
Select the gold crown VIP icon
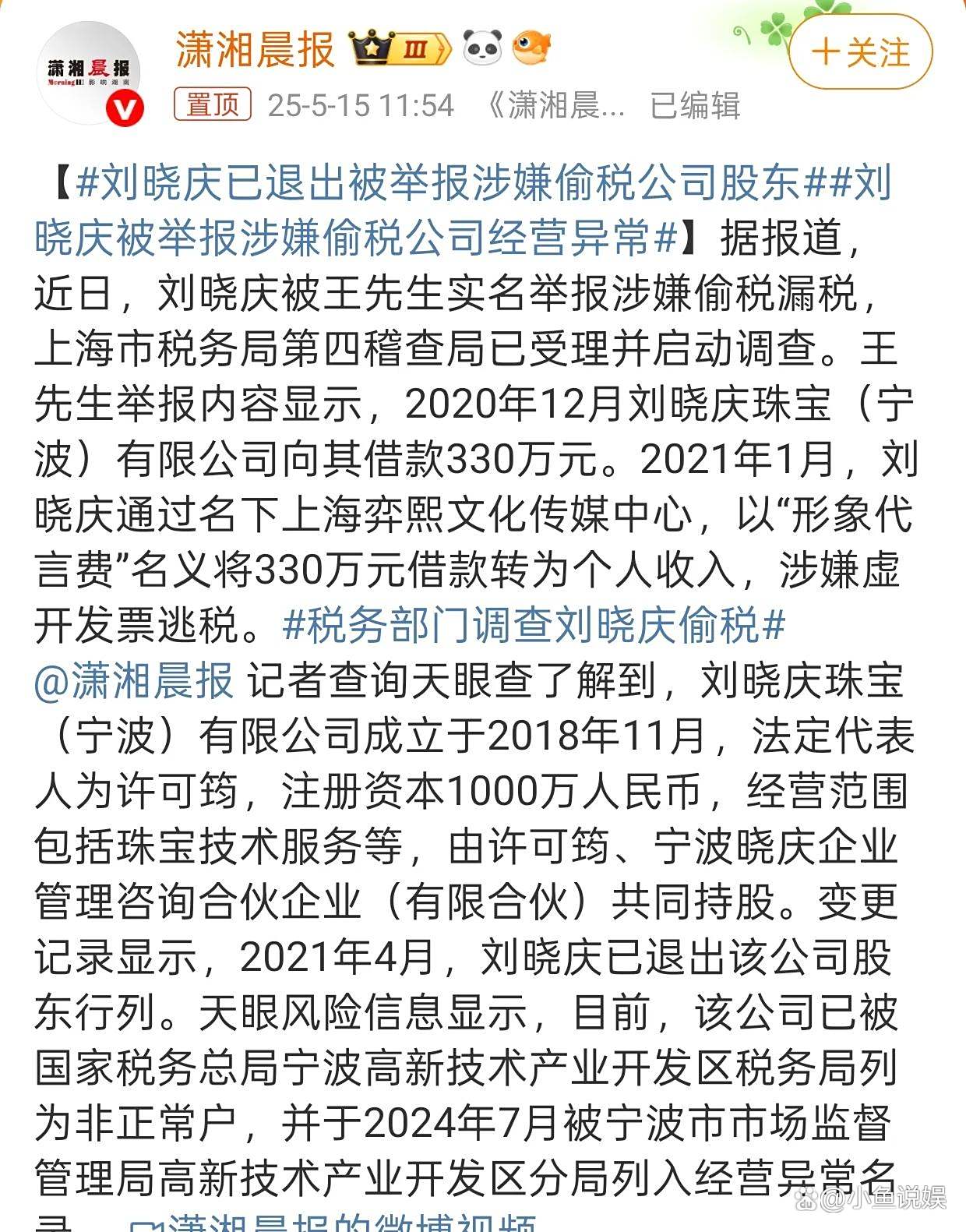(372, 47)
